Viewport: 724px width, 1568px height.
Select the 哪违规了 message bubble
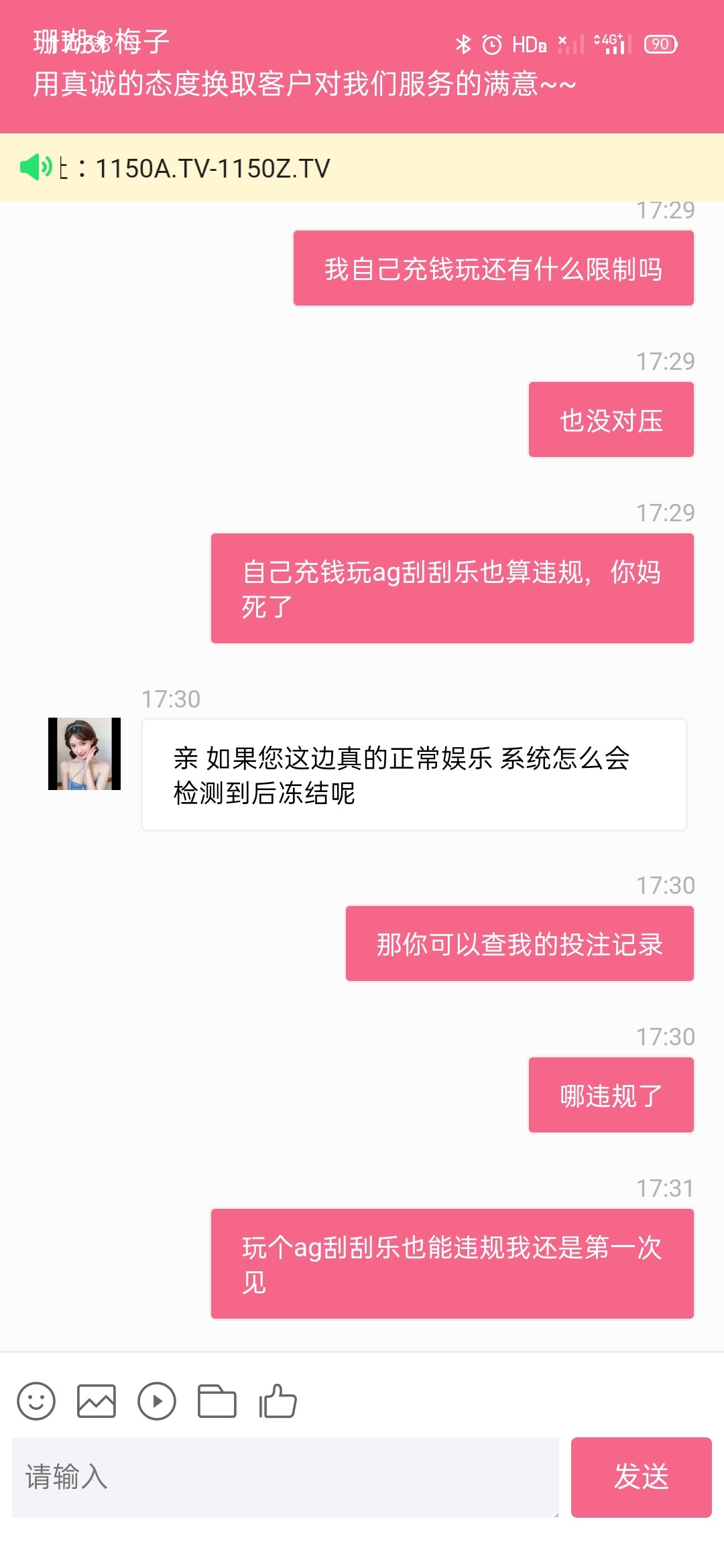click(x=610, y=1094)
